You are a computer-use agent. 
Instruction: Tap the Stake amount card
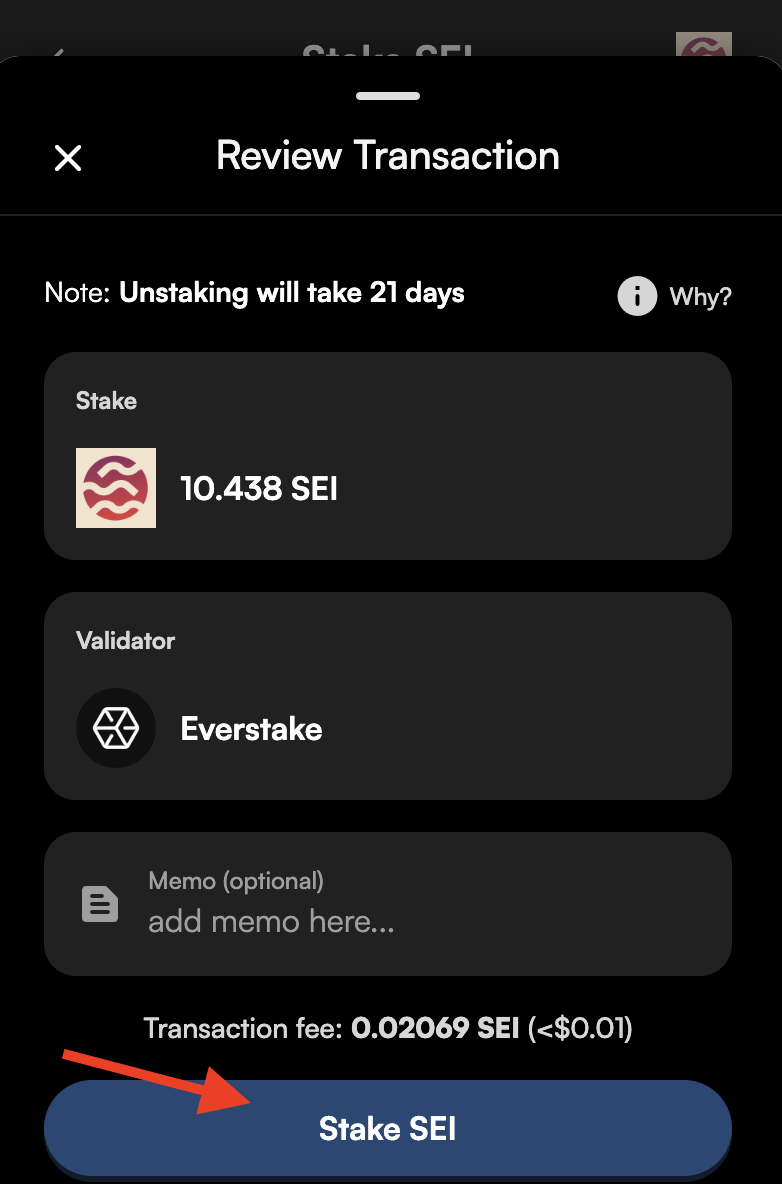click(x=388, y=455)
